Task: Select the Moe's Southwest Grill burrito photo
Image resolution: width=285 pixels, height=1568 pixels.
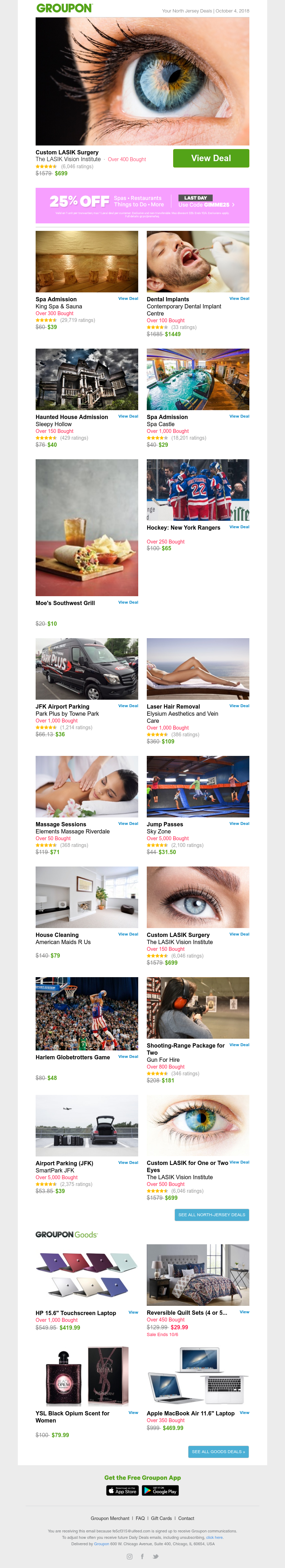Action: click(x=87, y=527)
